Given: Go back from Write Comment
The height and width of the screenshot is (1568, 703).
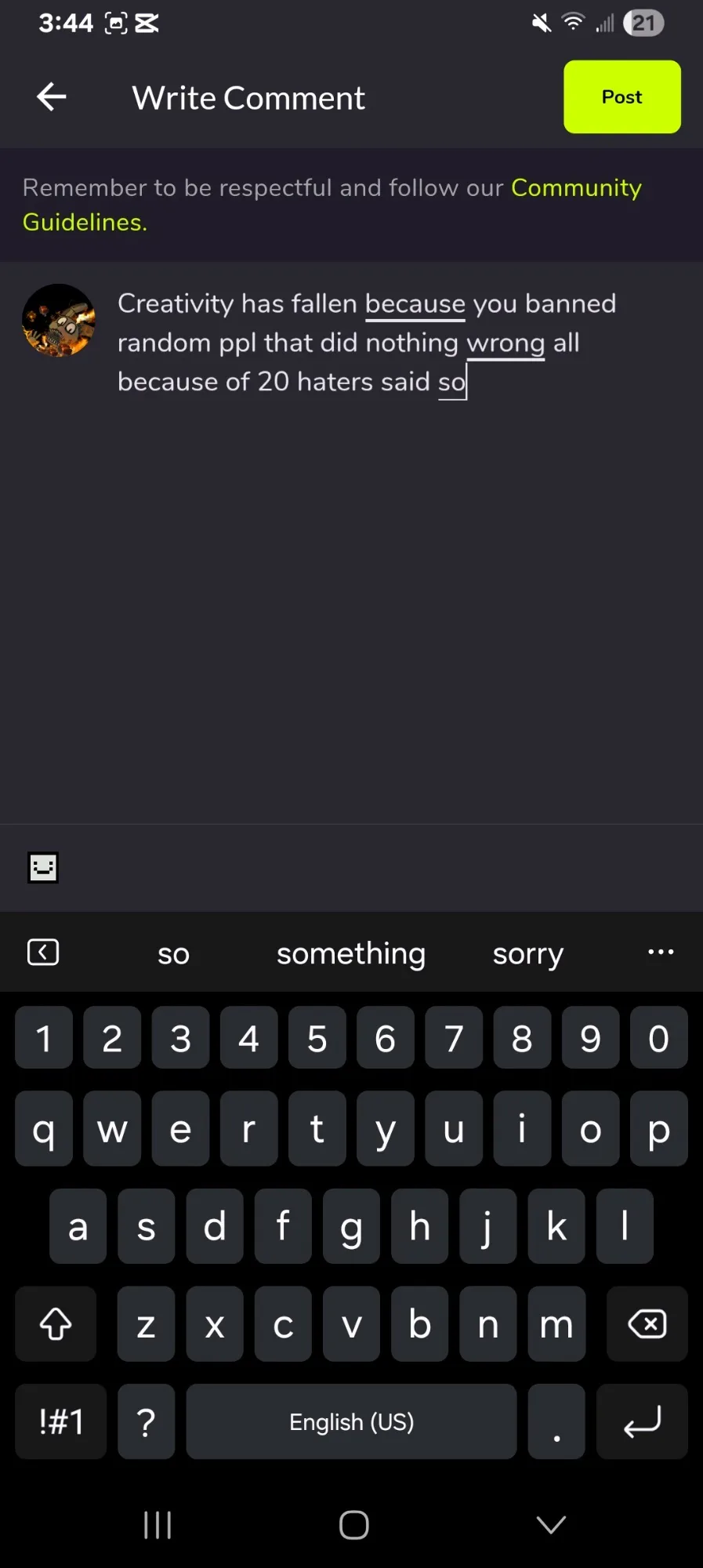Looking at the screenshot, I should tap(52, 97).
